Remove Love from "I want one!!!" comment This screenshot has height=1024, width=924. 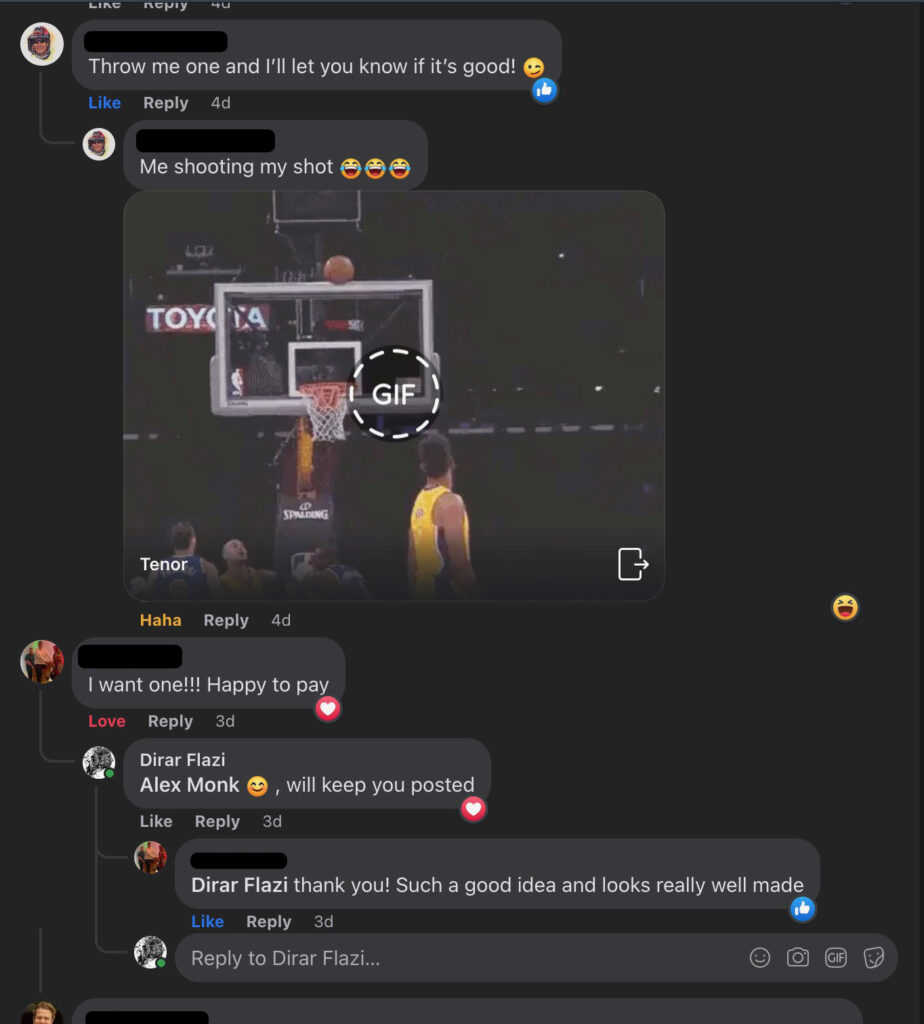[x=107, y=721]
